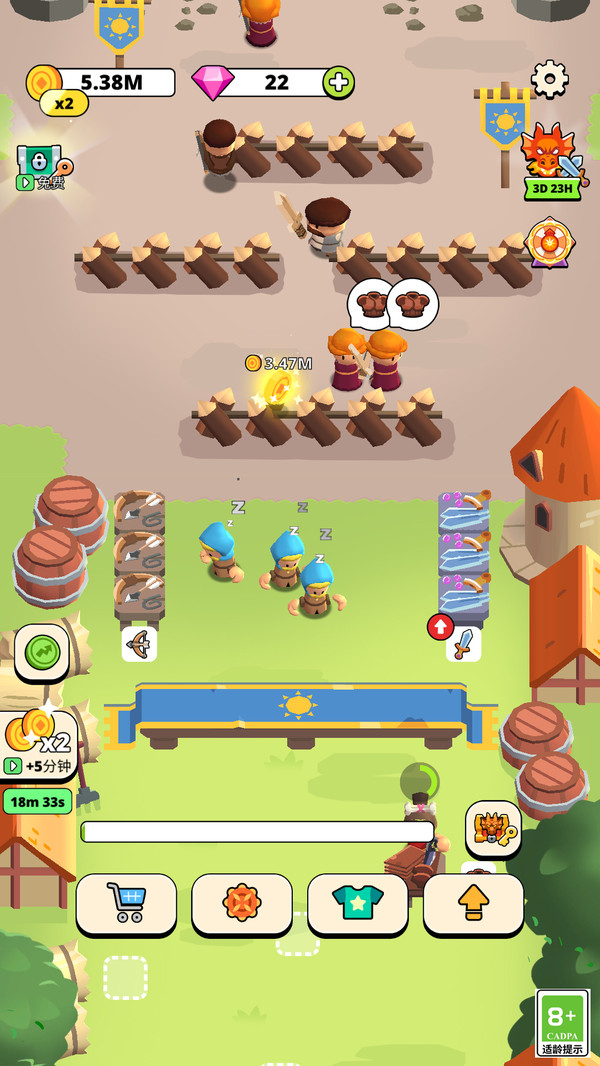Open the shopping cart store

click(x=126, y=903)
